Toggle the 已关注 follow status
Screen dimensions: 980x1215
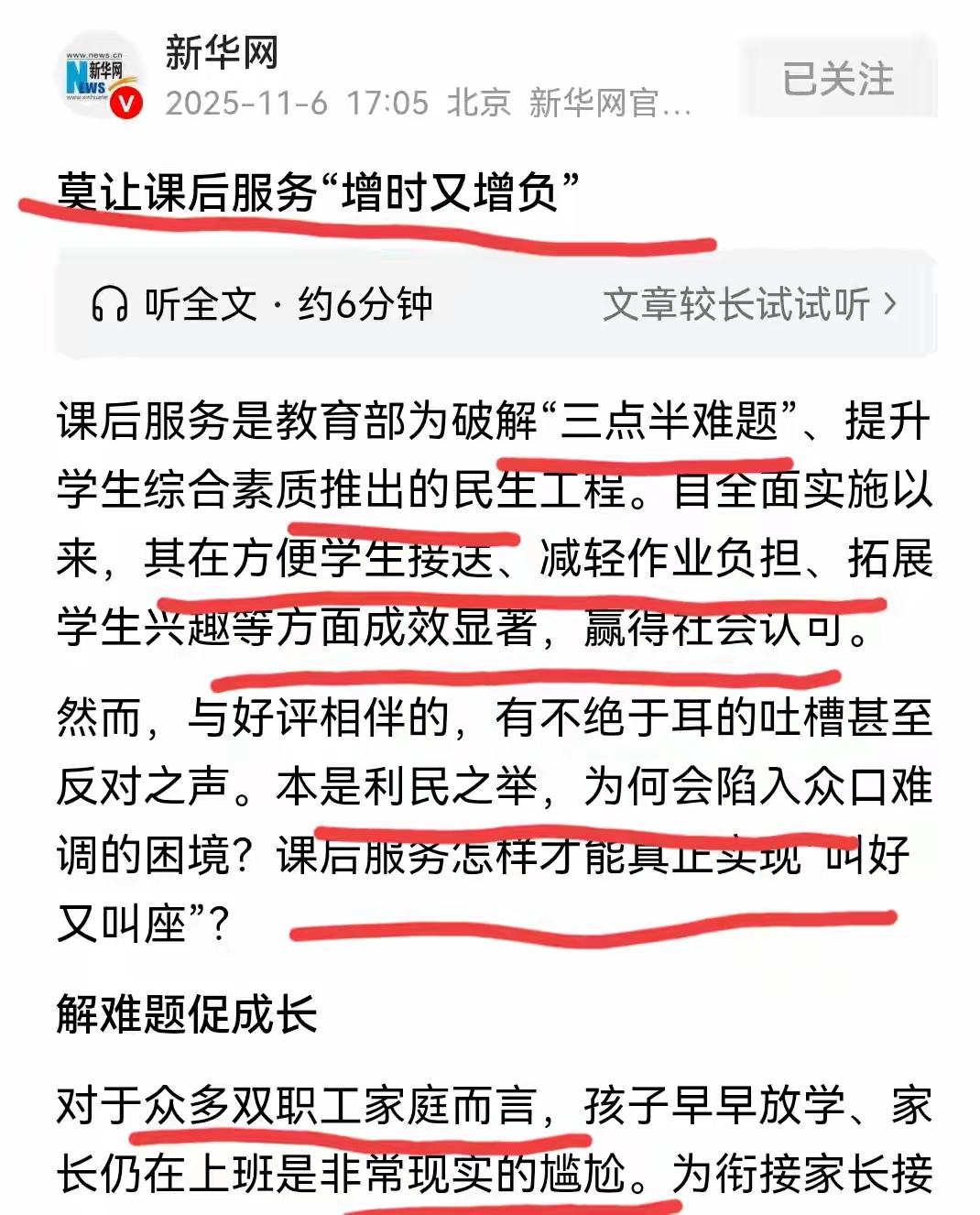pos(836,81)
